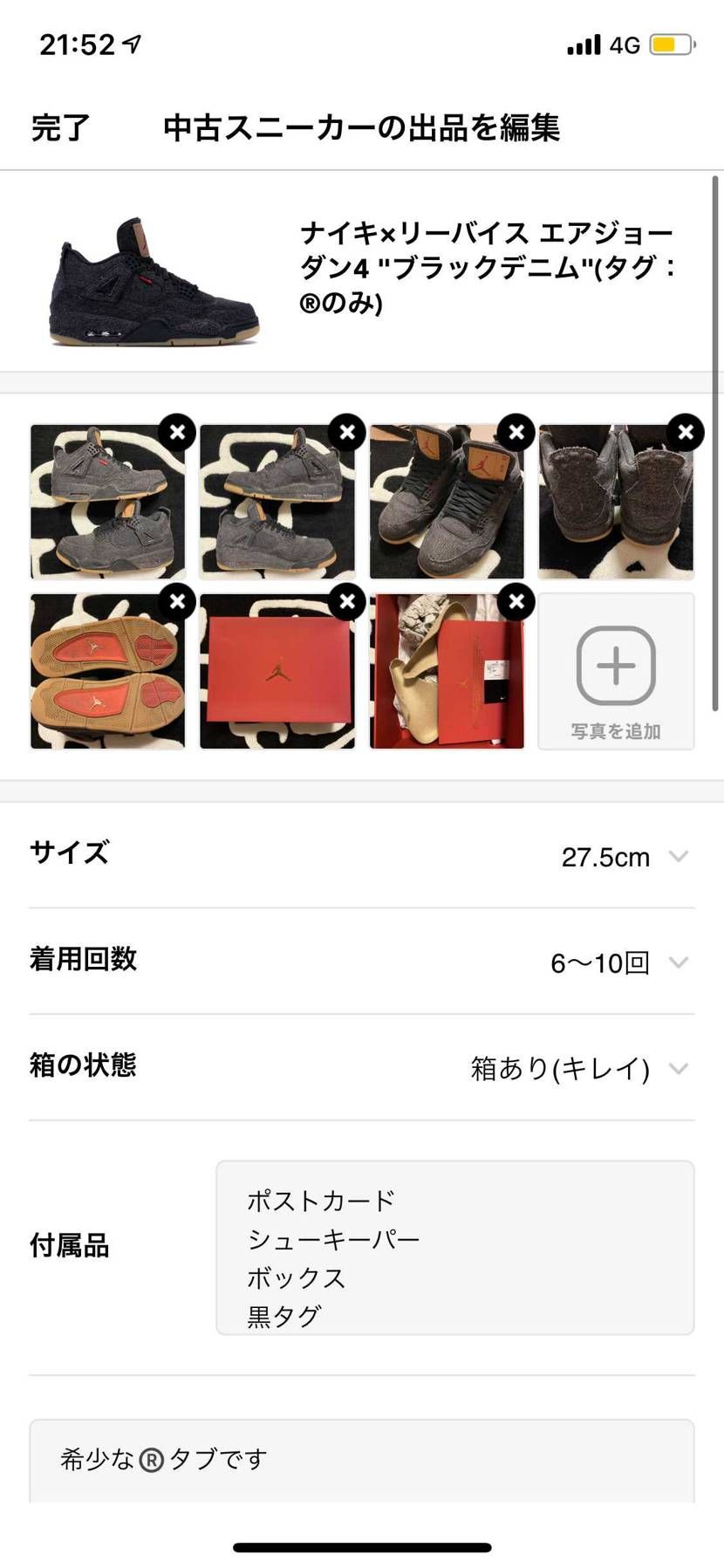Select the ポストカード accessory entry
The image size is (724, 1568).
[319, 1200]
